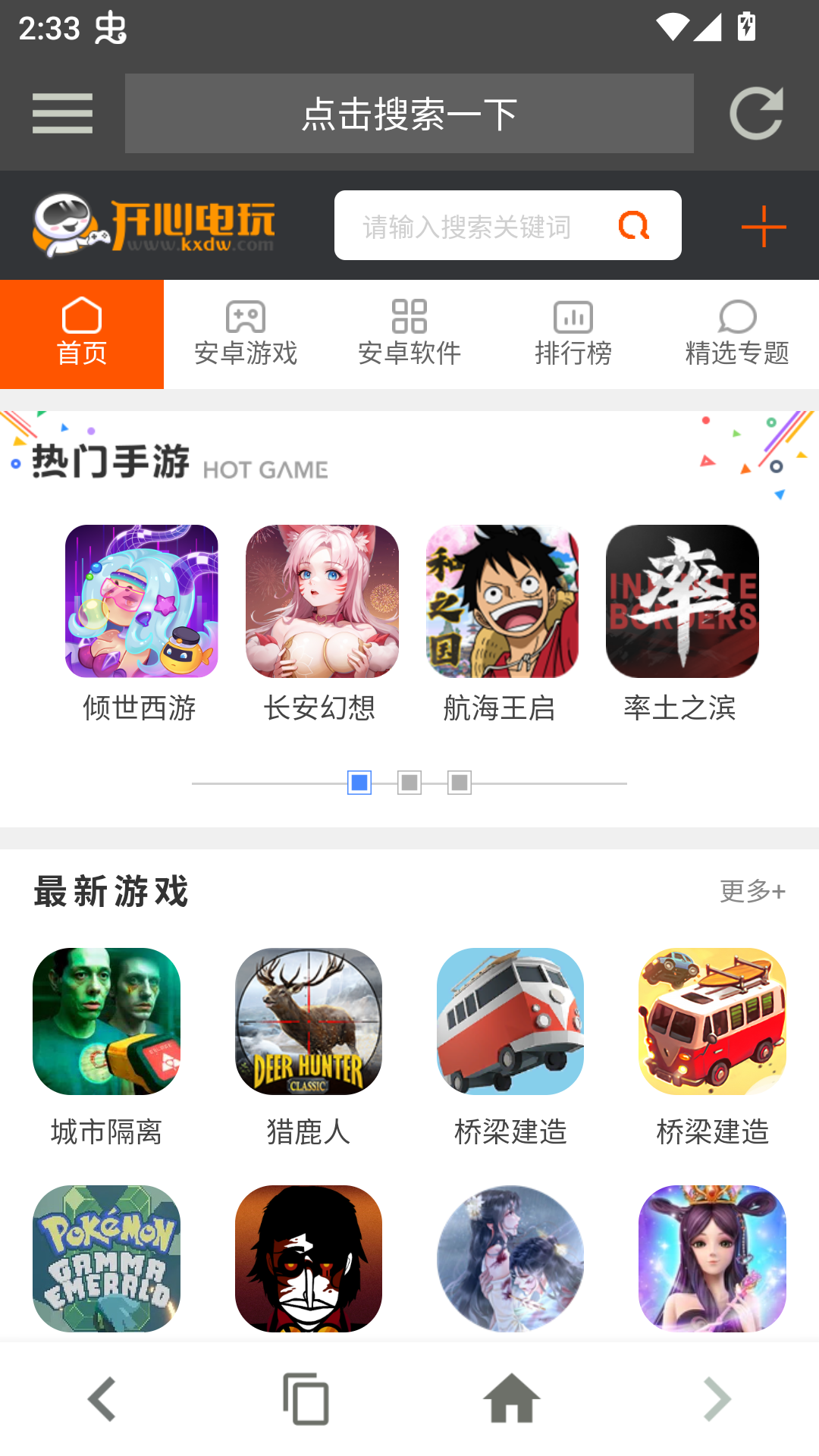
Task: Tap the 点击搜索一下 address bar
Action: (409, 114)
